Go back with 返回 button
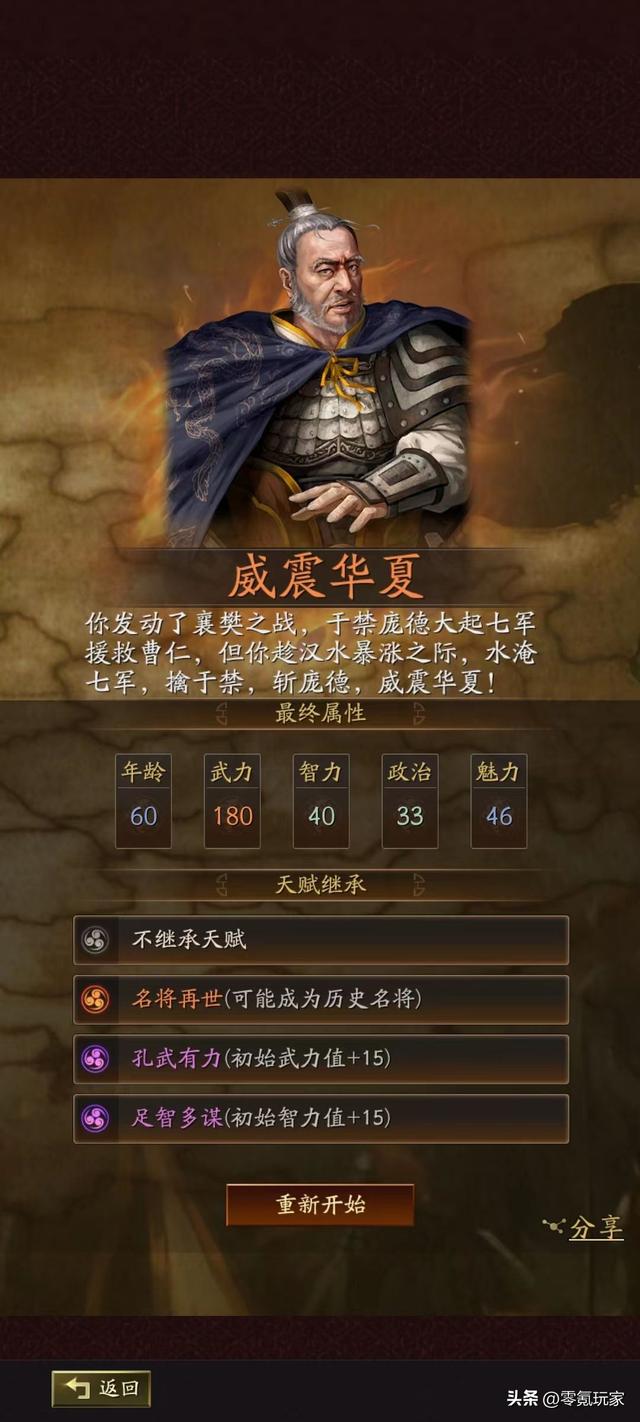The image size is (640, 1422). click(x=101, y=1388)
